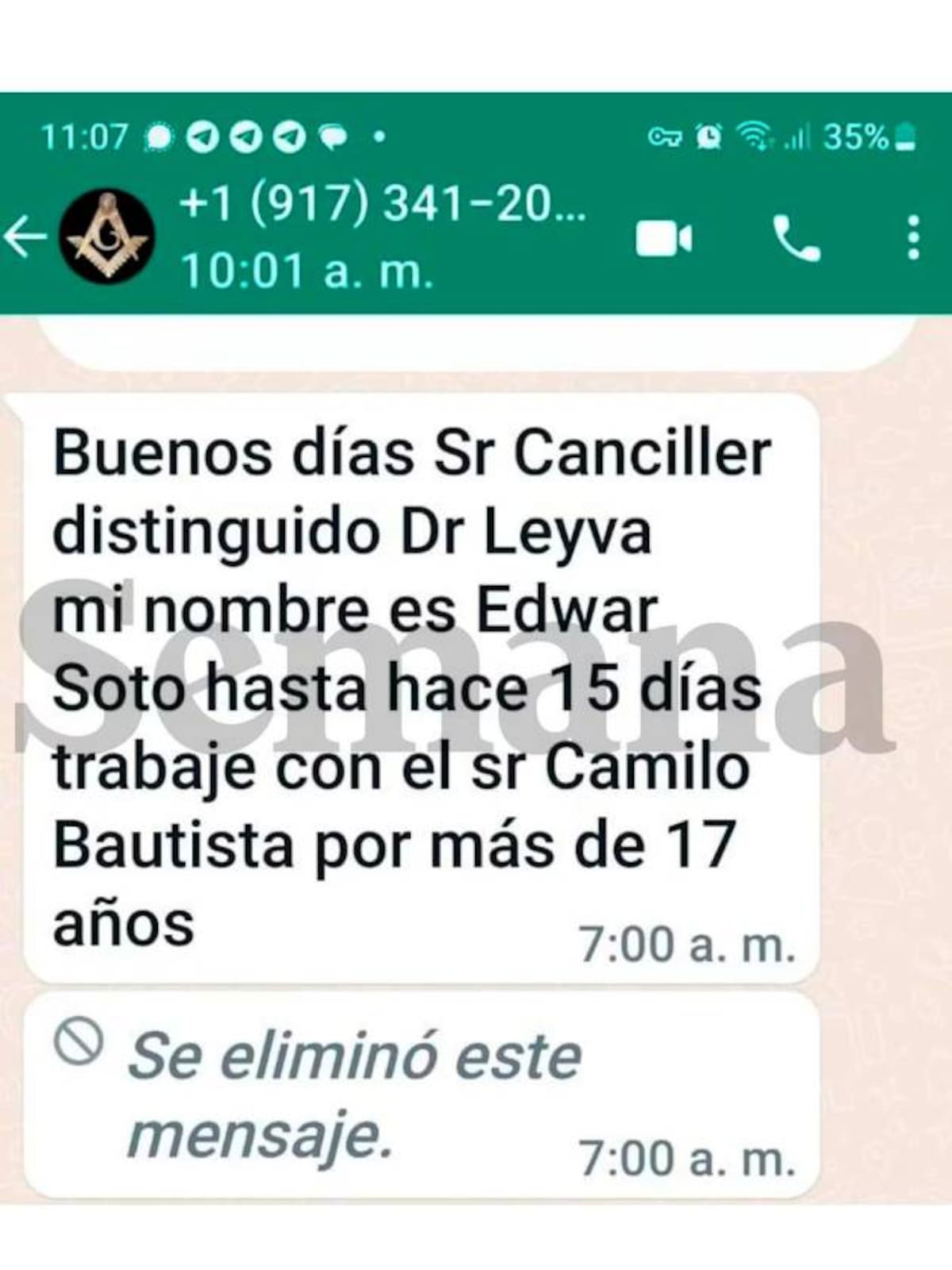The height and width of the screenshot is (1270, 952).
Task: Start a video call
Action: pos(663,238)
